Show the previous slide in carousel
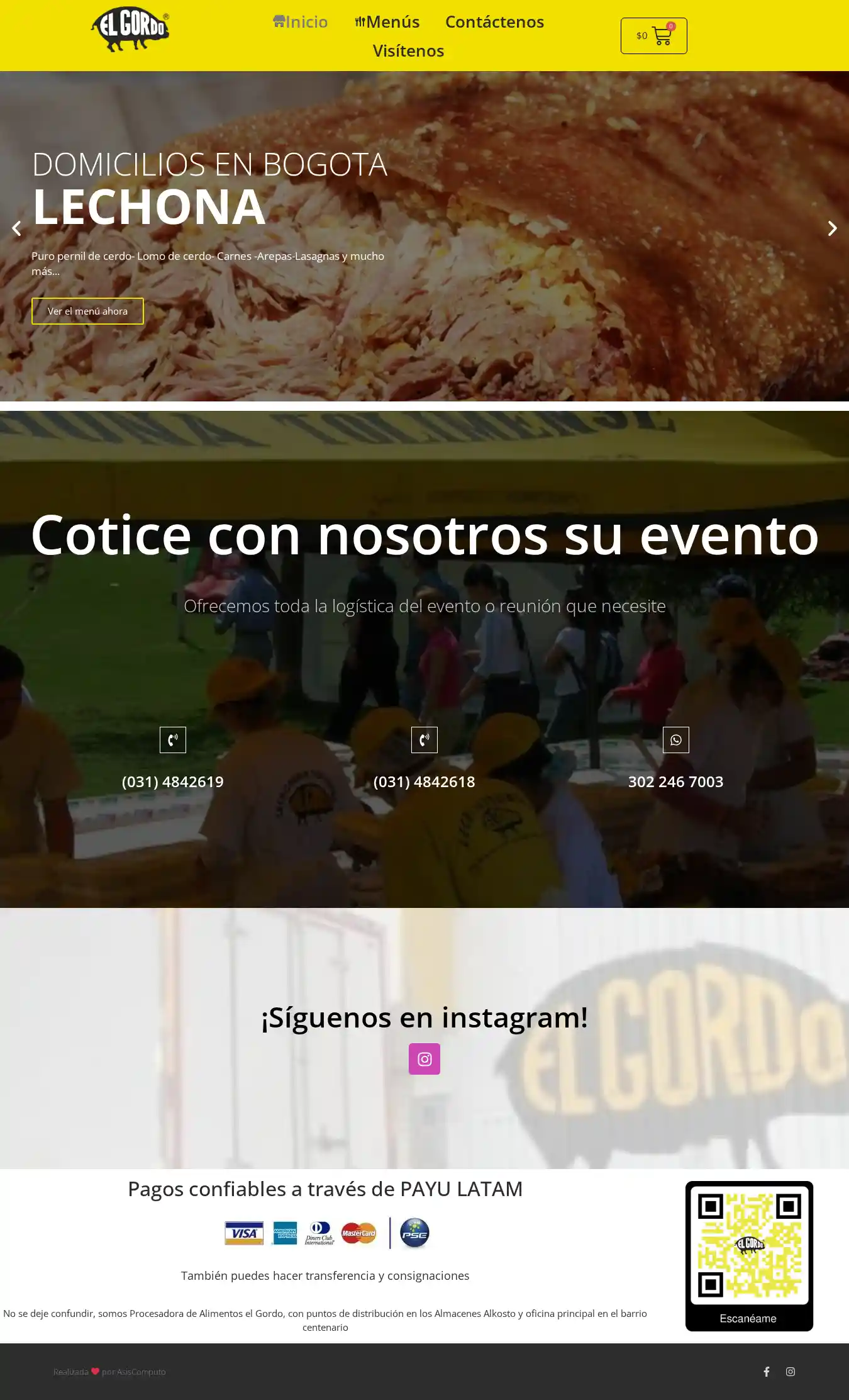849x1400 pixels. click(16, 228)
